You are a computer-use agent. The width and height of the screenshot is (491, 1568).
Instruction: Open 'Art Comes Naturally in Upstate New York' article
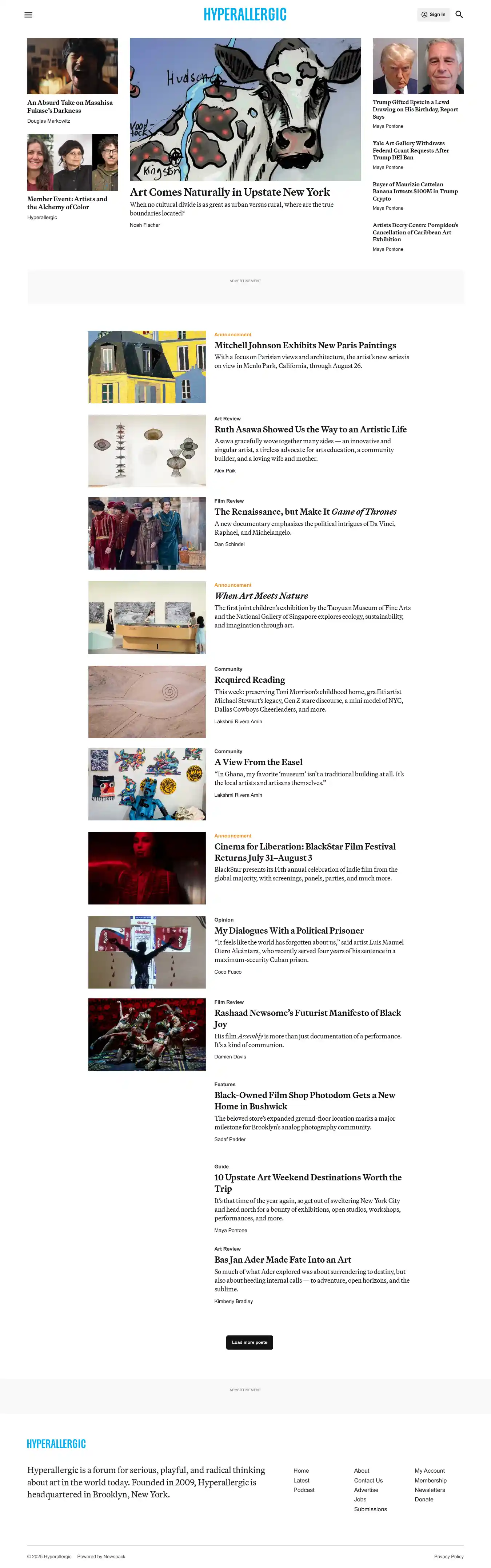pos(229,192)
